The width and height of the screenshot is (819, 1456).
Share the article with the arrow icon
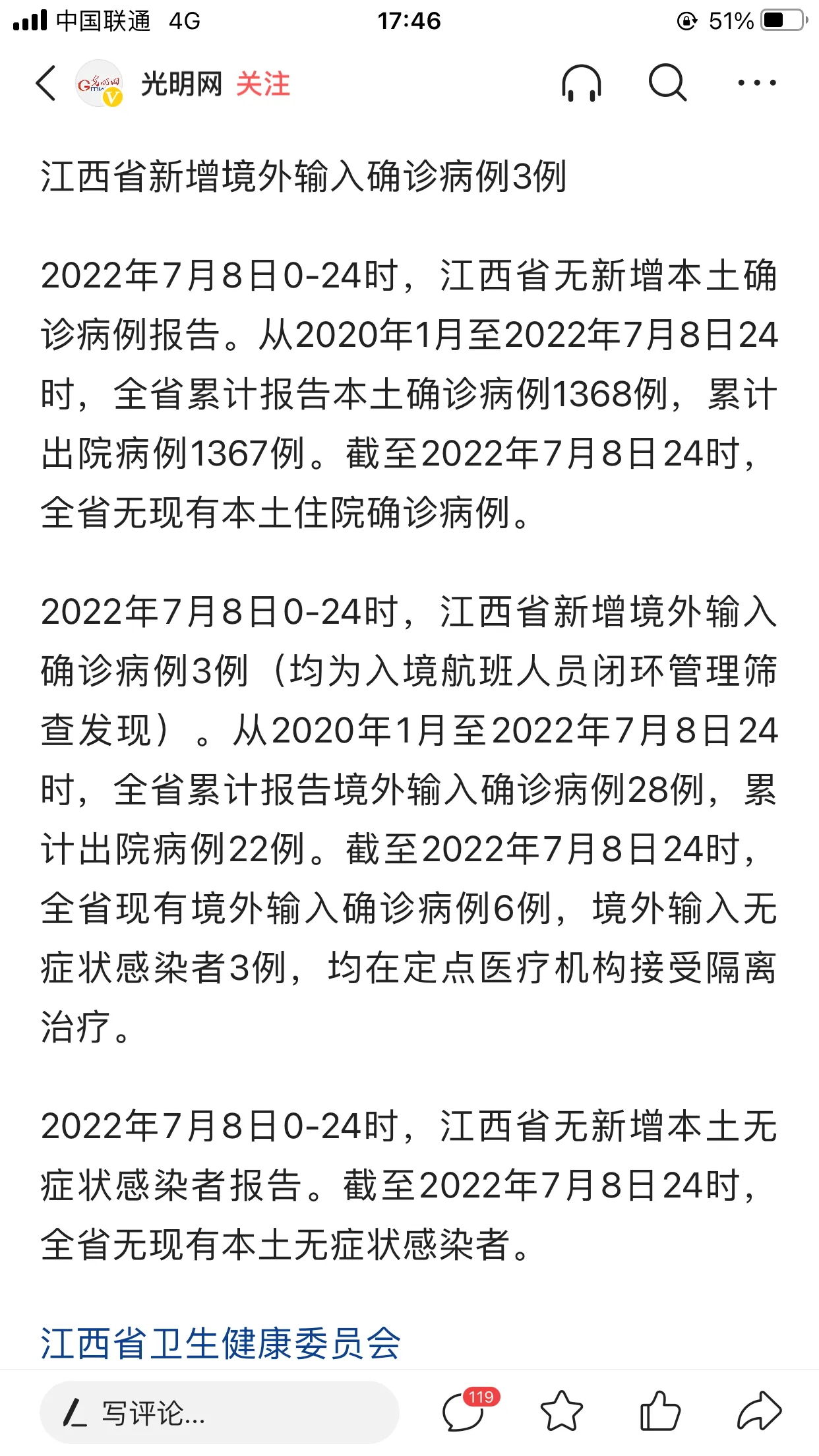759,1411
